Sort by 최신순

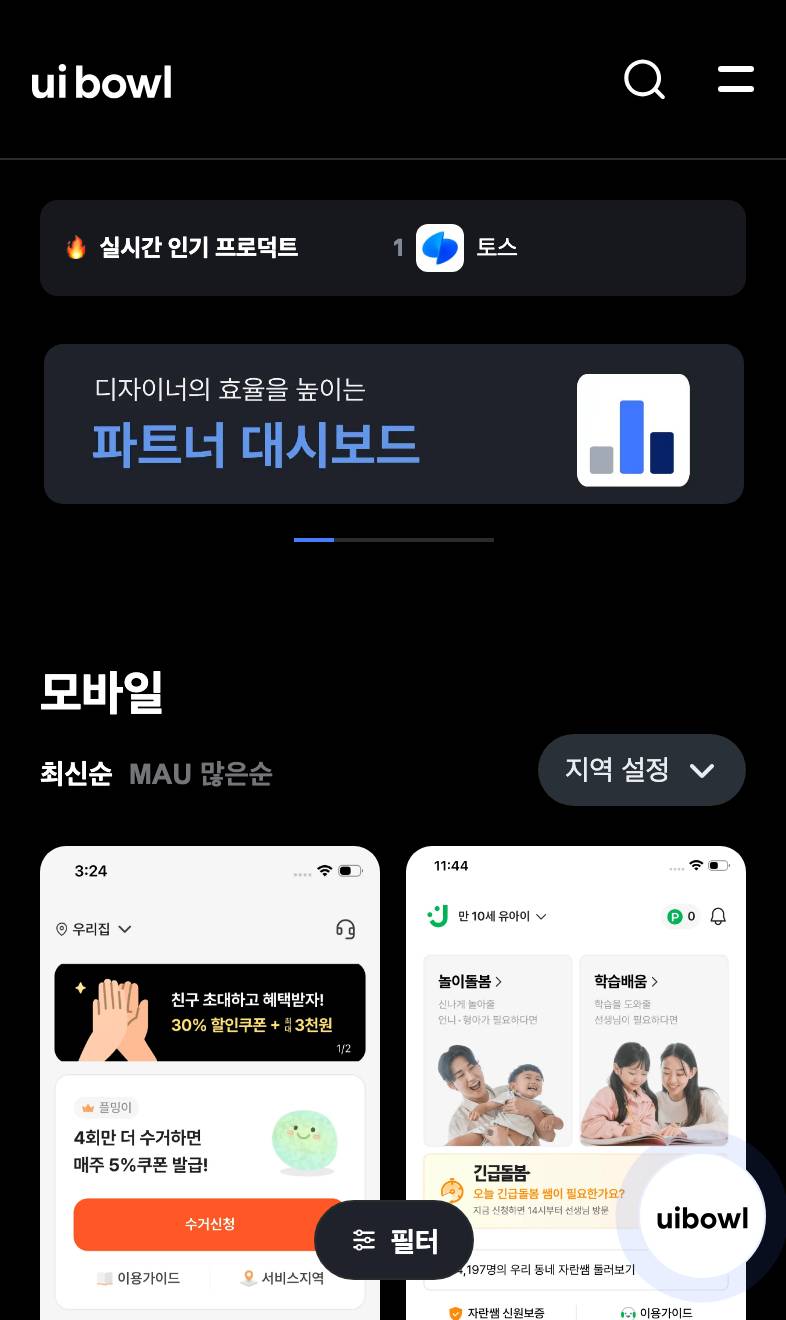(76, 773)
